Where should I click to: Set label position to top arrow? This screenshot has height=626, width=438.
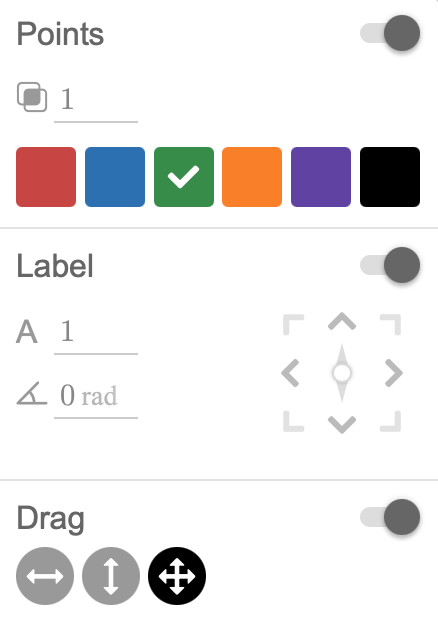click(x=342, y=321)
